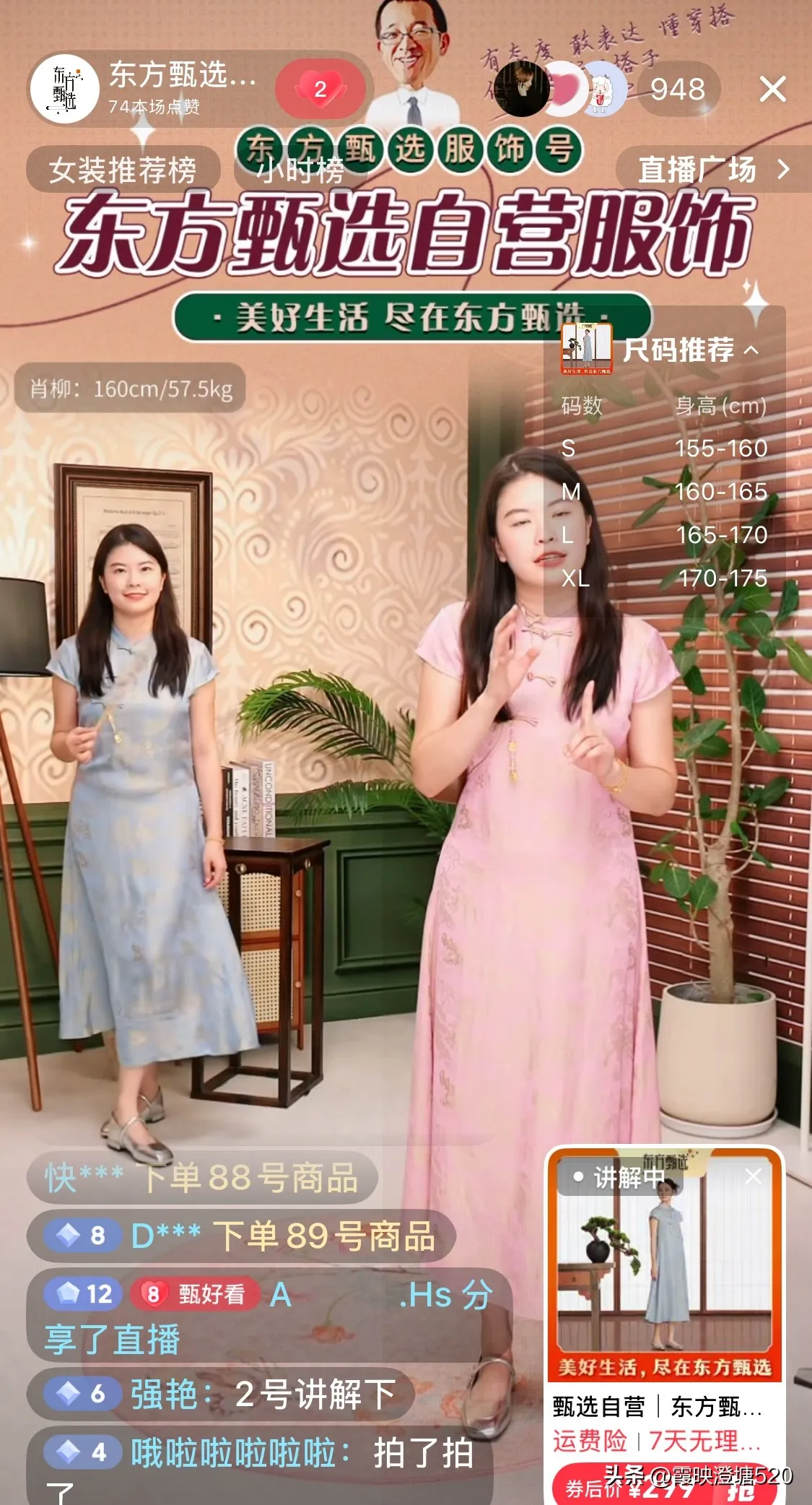Collapse the 尺码推荐 size panel
This screenshot has width=812, height=1505.
coord(751,350)
